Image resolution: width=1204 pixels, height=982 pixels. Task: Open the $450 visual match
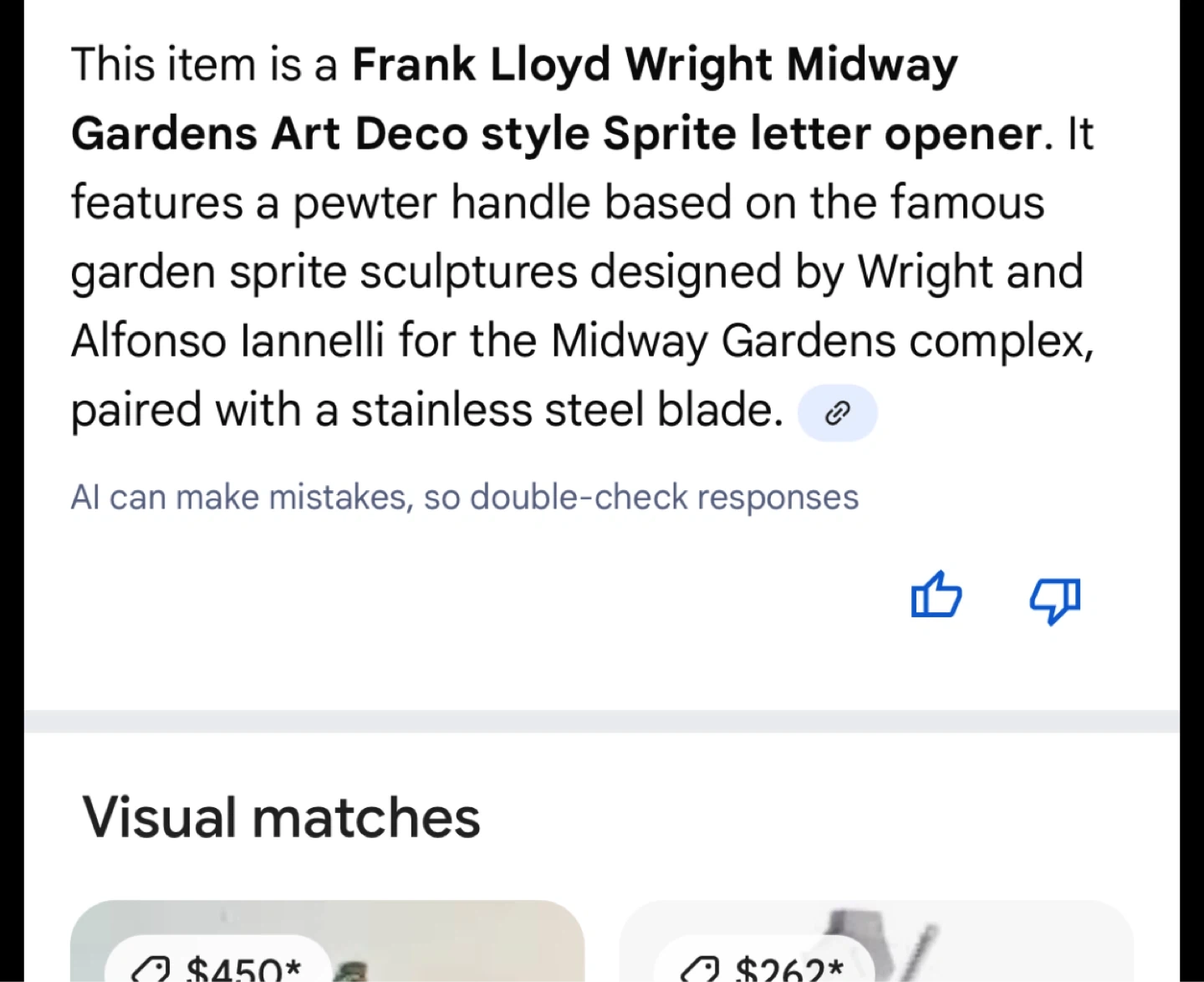pyautogui.click(x=327, y=941)
